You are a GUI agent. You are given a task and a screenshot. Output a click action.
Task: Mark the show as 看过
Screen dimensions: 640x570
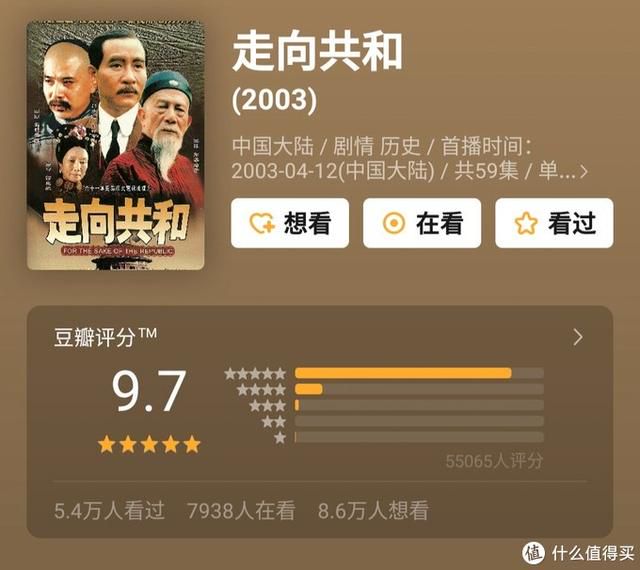[553, 223]
